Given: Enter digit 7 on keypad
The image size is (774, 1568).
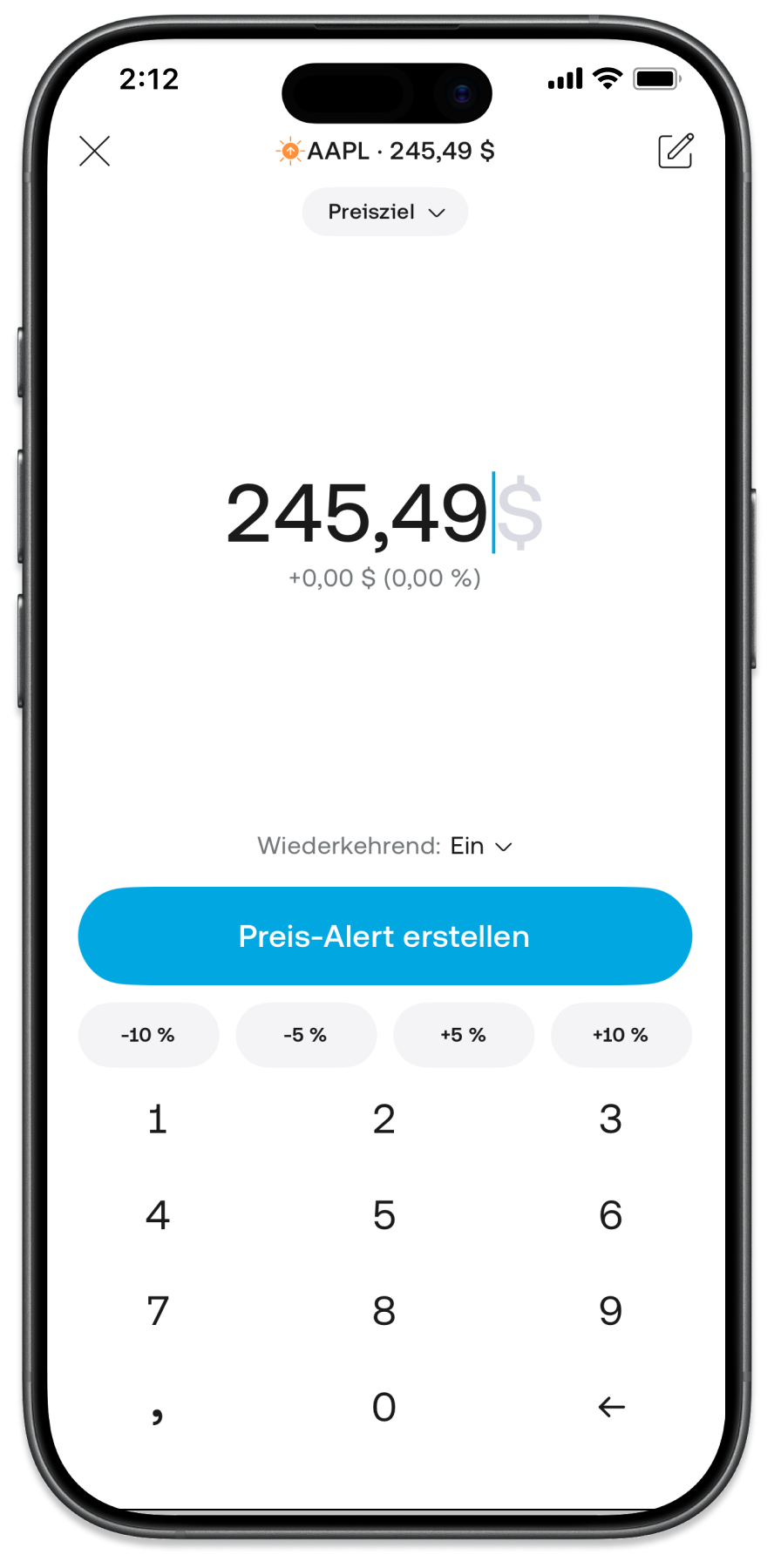Looking at the screenshot, I should point(158,1311).
